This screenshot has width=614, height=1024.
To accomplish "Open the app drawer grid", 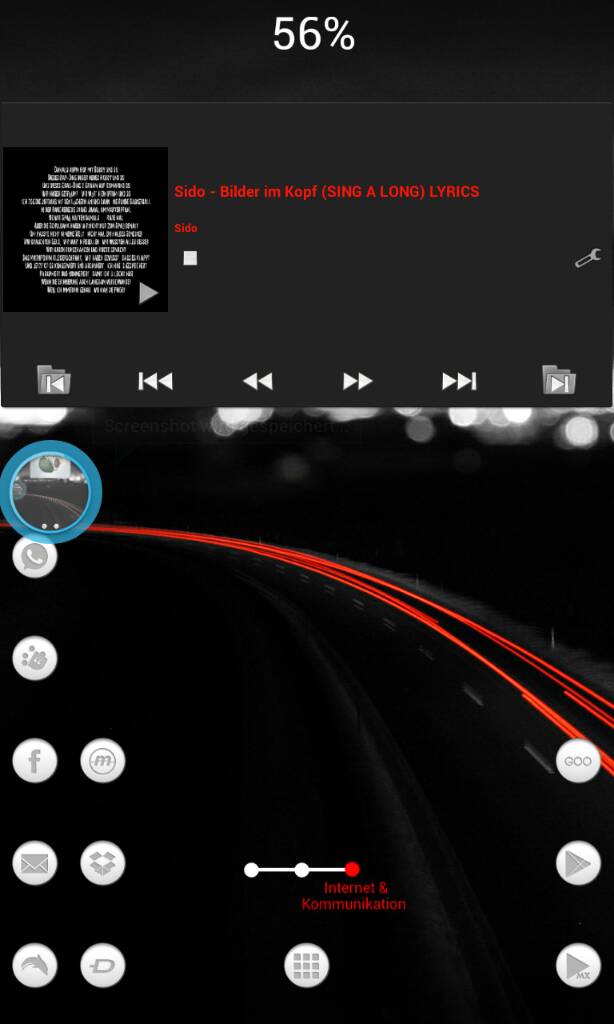I will pyautogui.click(x=307, y=966).
